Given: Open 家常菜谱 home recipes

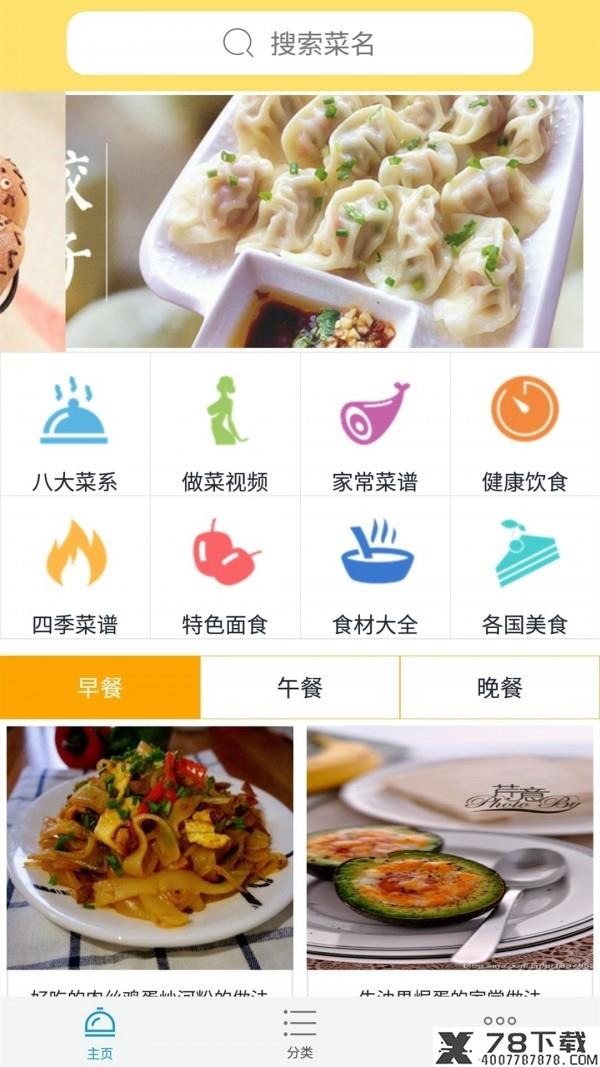Looking at the screenshot, I should tap(375, 425).
